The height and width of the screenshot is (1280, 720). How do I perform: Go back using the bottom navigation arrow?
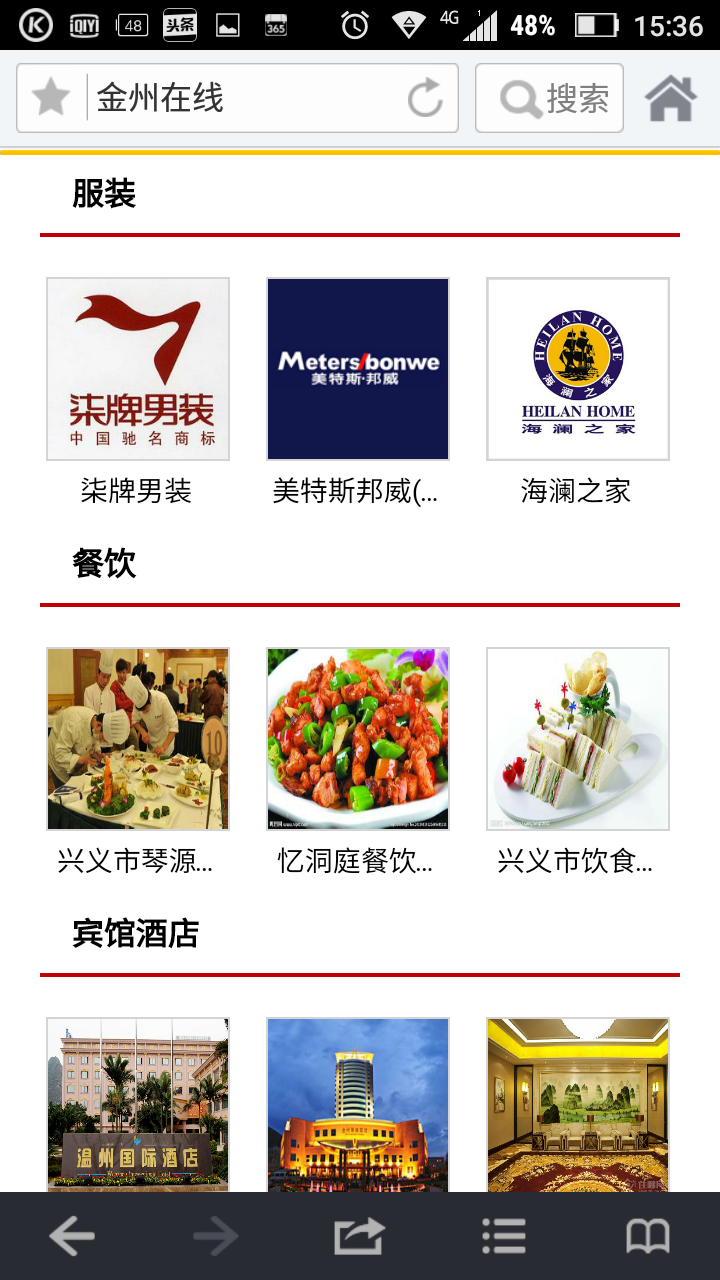tap(71, 1235)
